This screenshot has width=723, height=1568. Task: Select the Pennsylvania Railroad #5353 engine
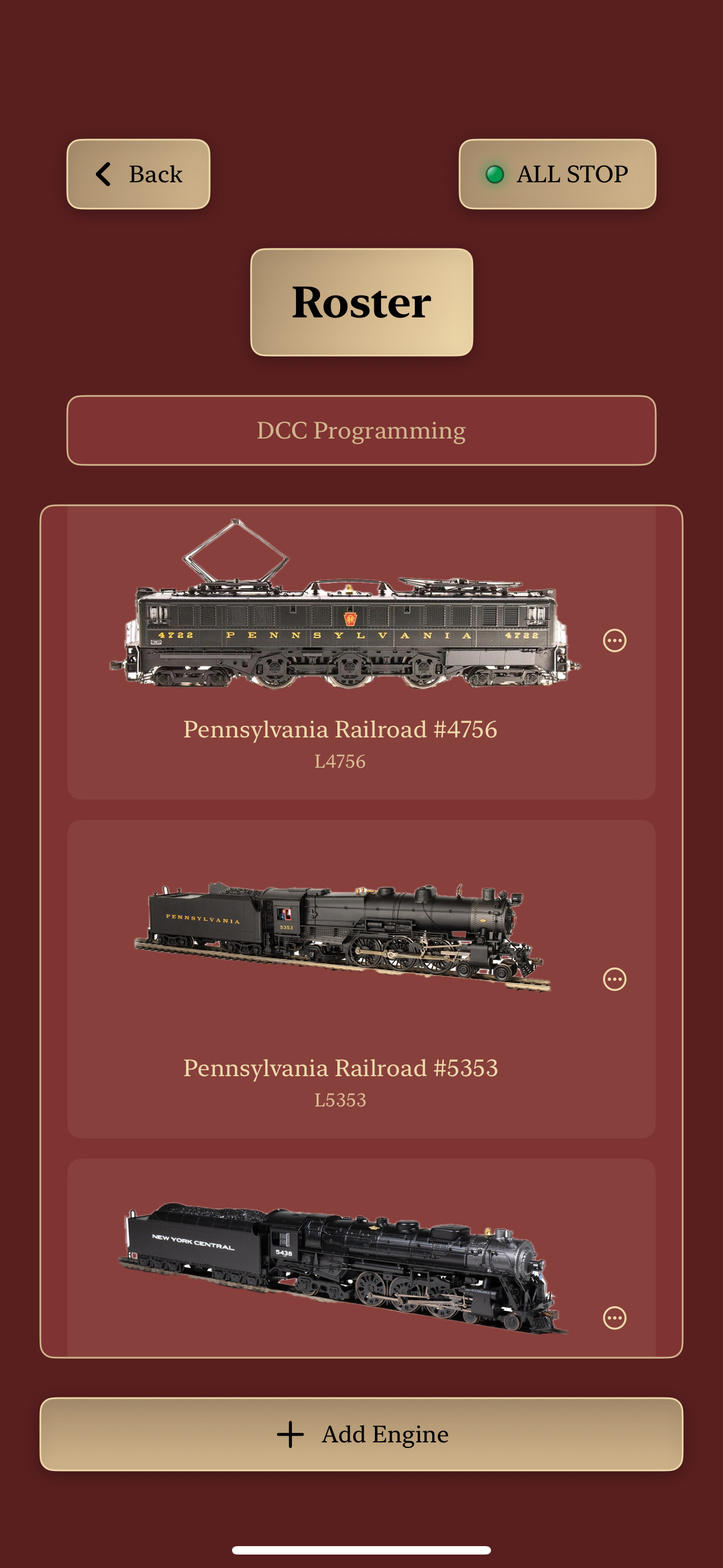(x=340, y=1067)
